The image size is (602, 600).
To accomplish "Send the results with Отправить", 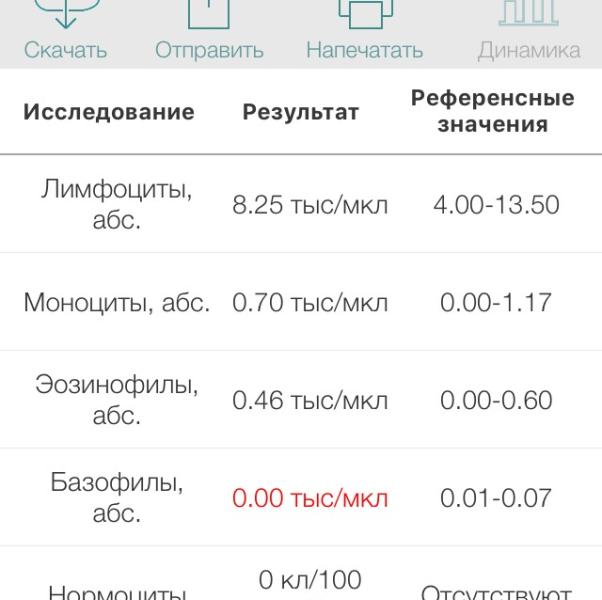I will pos(209,32).
